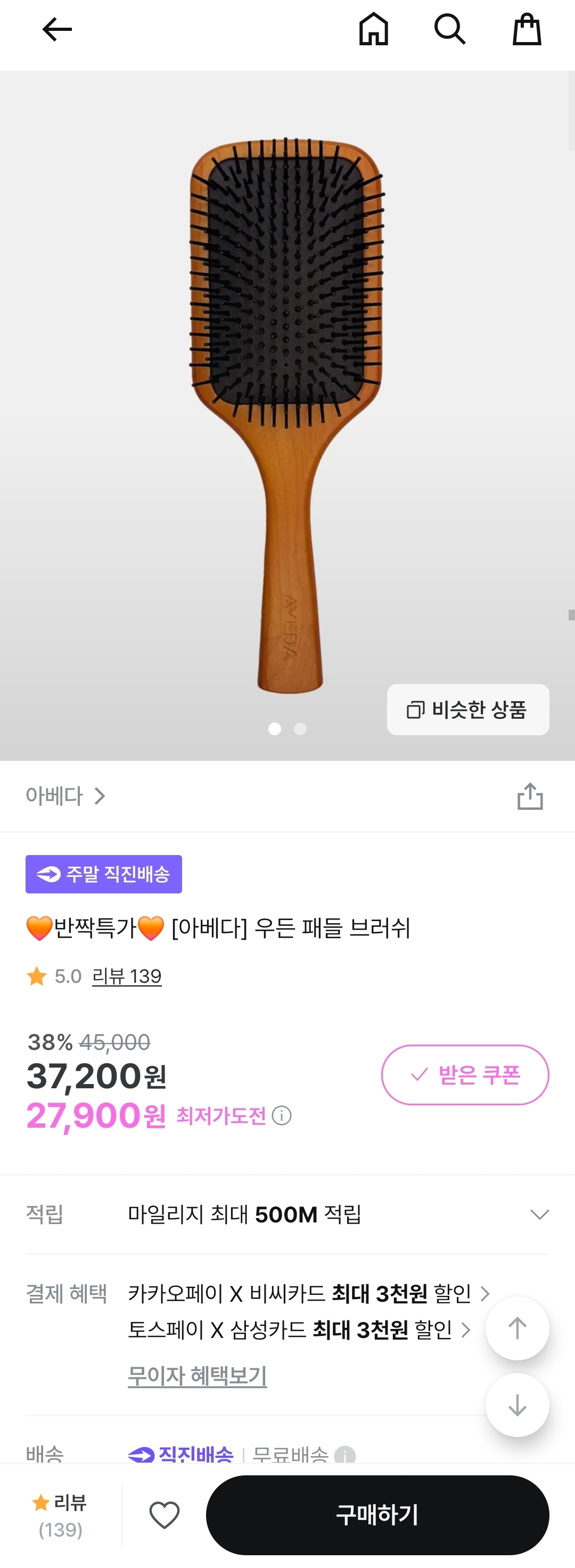Open the shopping bag cart
The image size is (575, 1568).
[x=527, y=29]
